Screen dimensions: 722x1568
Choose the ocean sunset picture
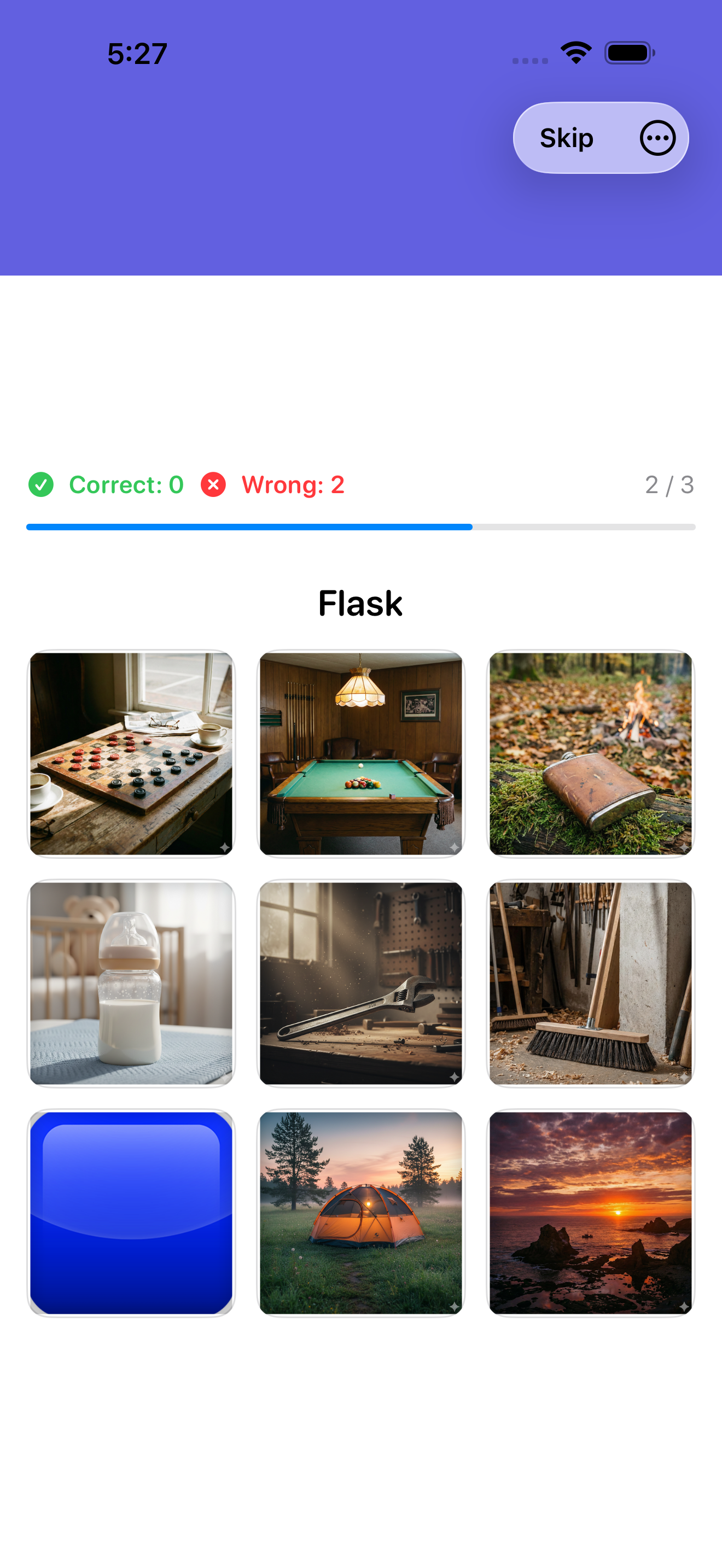tap(590, 1213)
